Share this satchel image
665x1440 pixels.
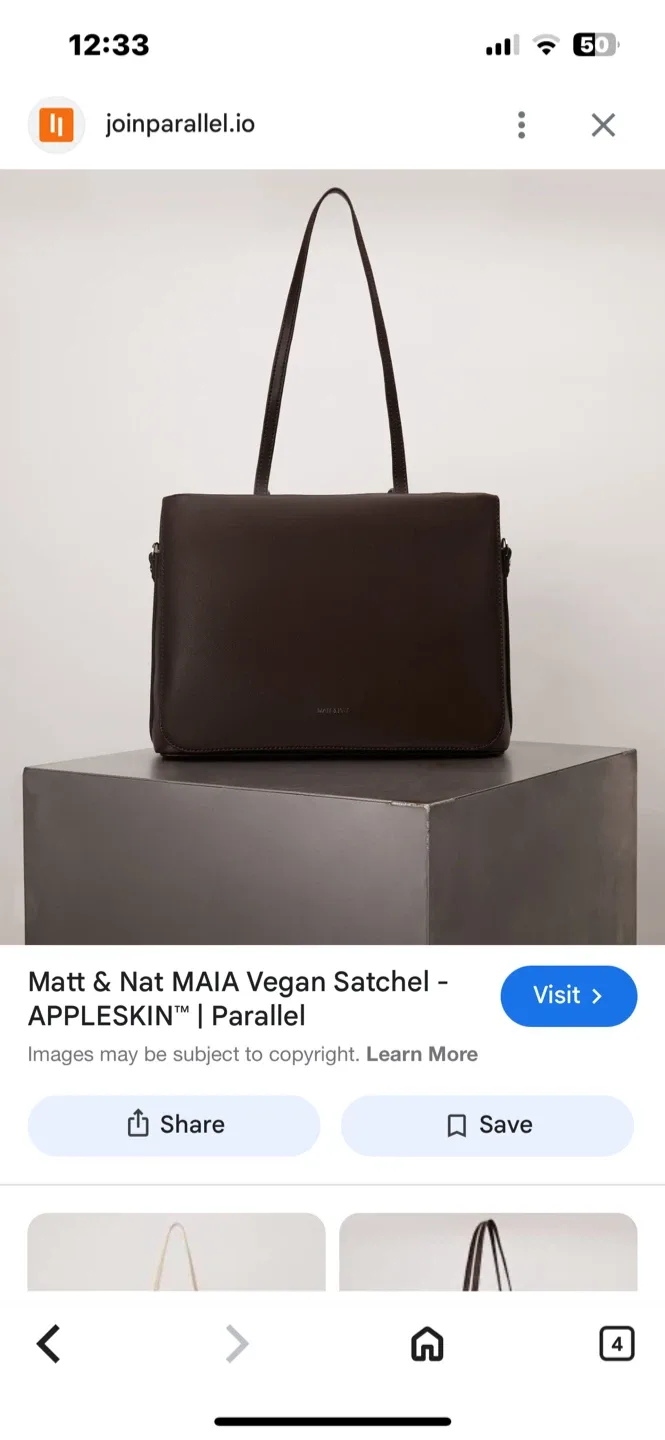click(x=174, y=1125)
